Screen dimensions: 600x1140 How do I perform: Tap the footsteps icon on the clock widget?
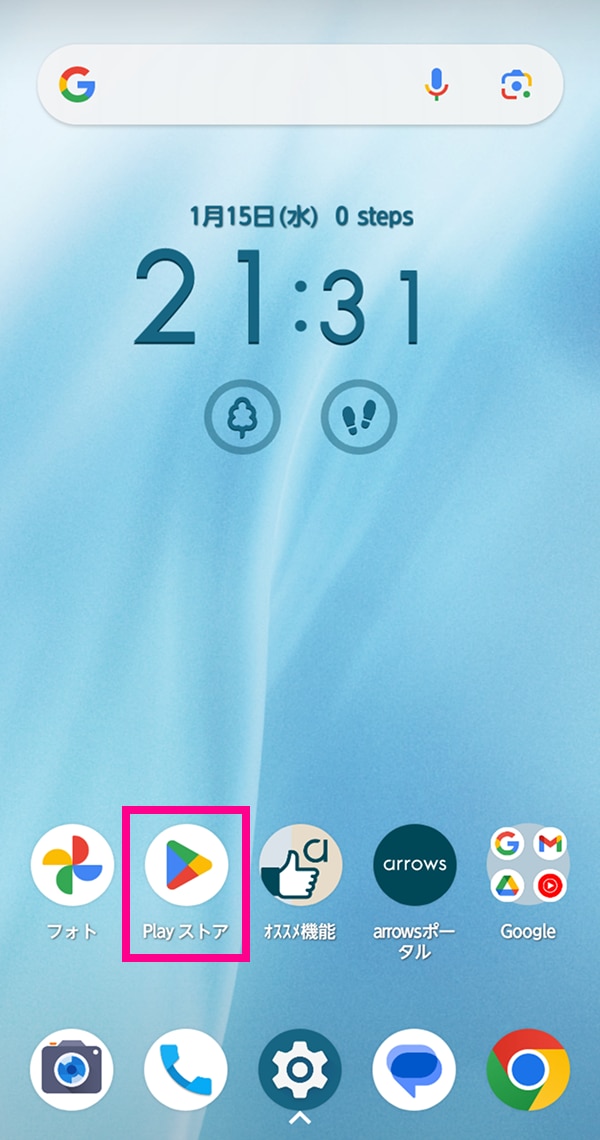[358, 417]
